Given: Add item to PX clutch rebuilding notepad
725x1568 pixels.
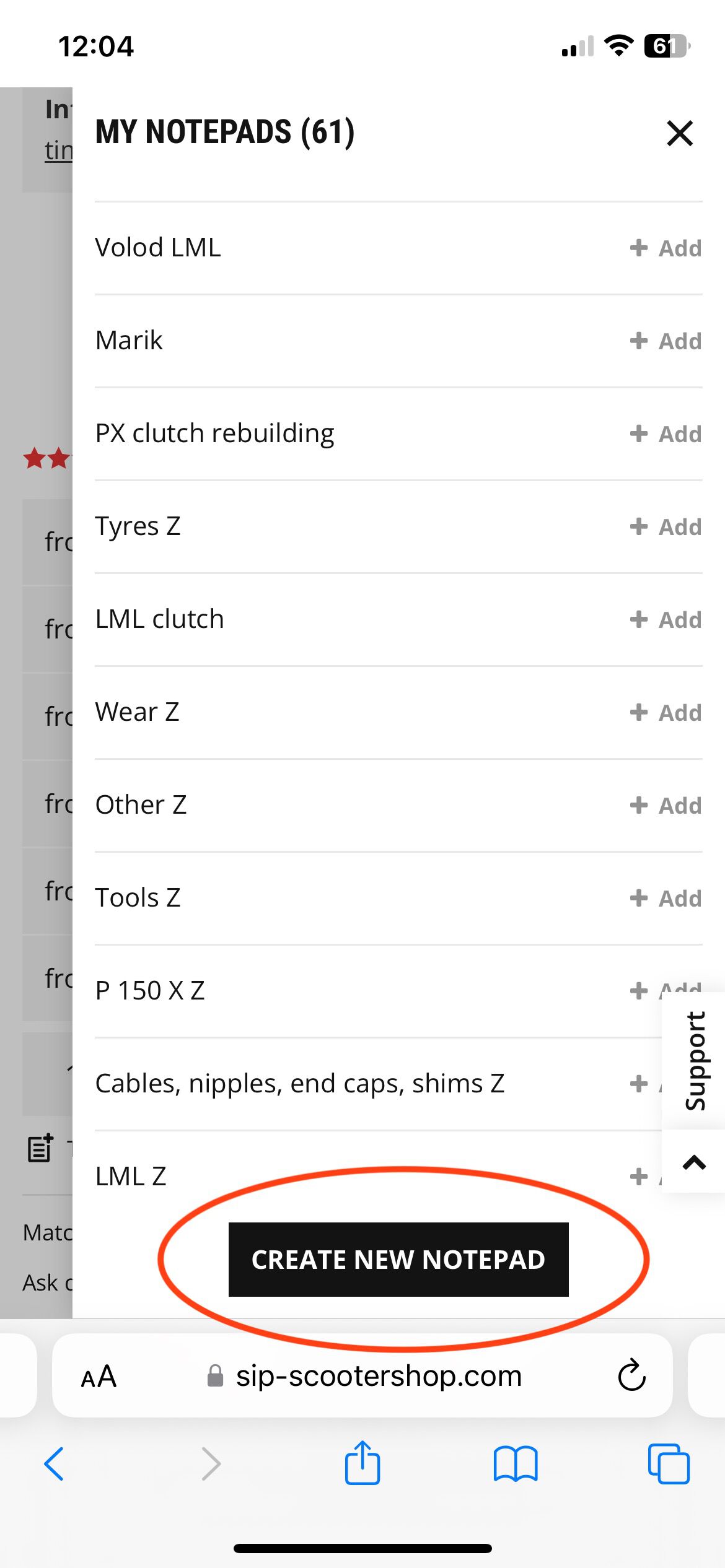Looking at the screenshot, I should pos(664,433).
